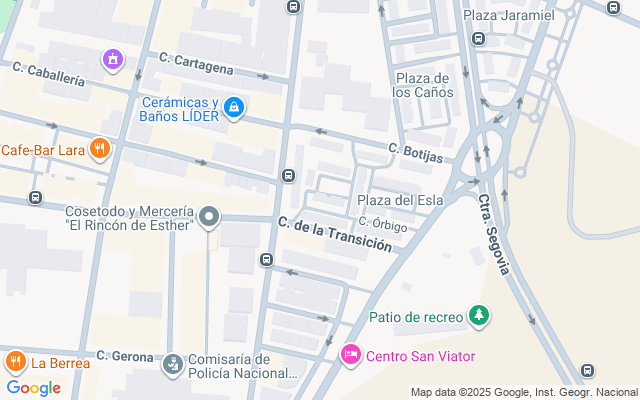Open La Berrea restaurant marker
Viewport: 640px width, 400px height.
point(15,362)
